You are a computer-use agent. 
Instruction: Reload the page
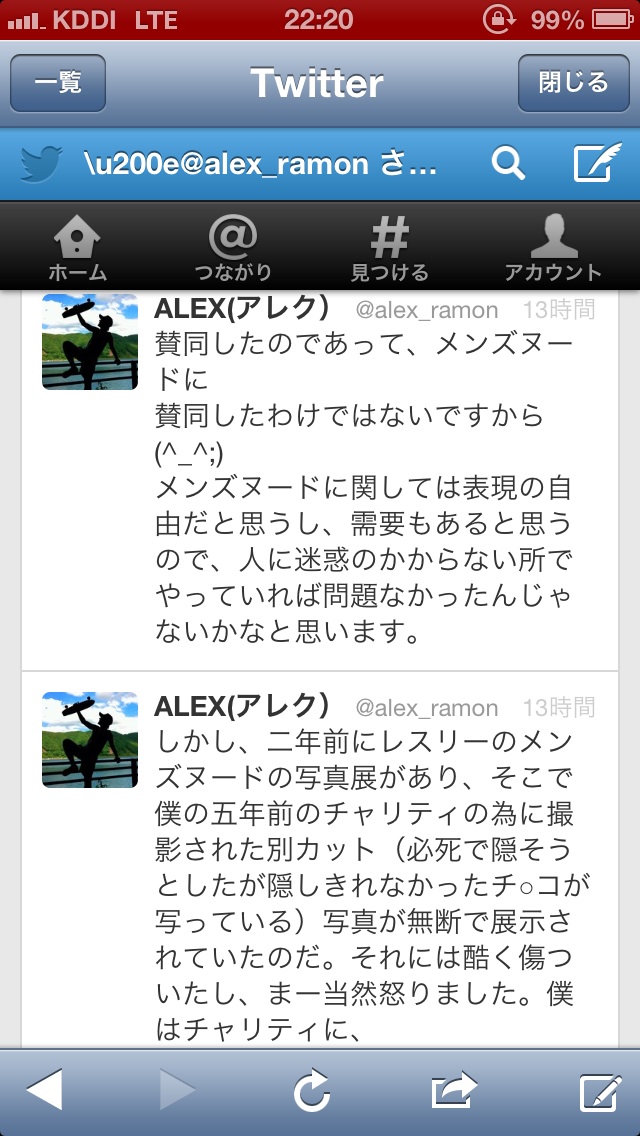pos(312,1092)
